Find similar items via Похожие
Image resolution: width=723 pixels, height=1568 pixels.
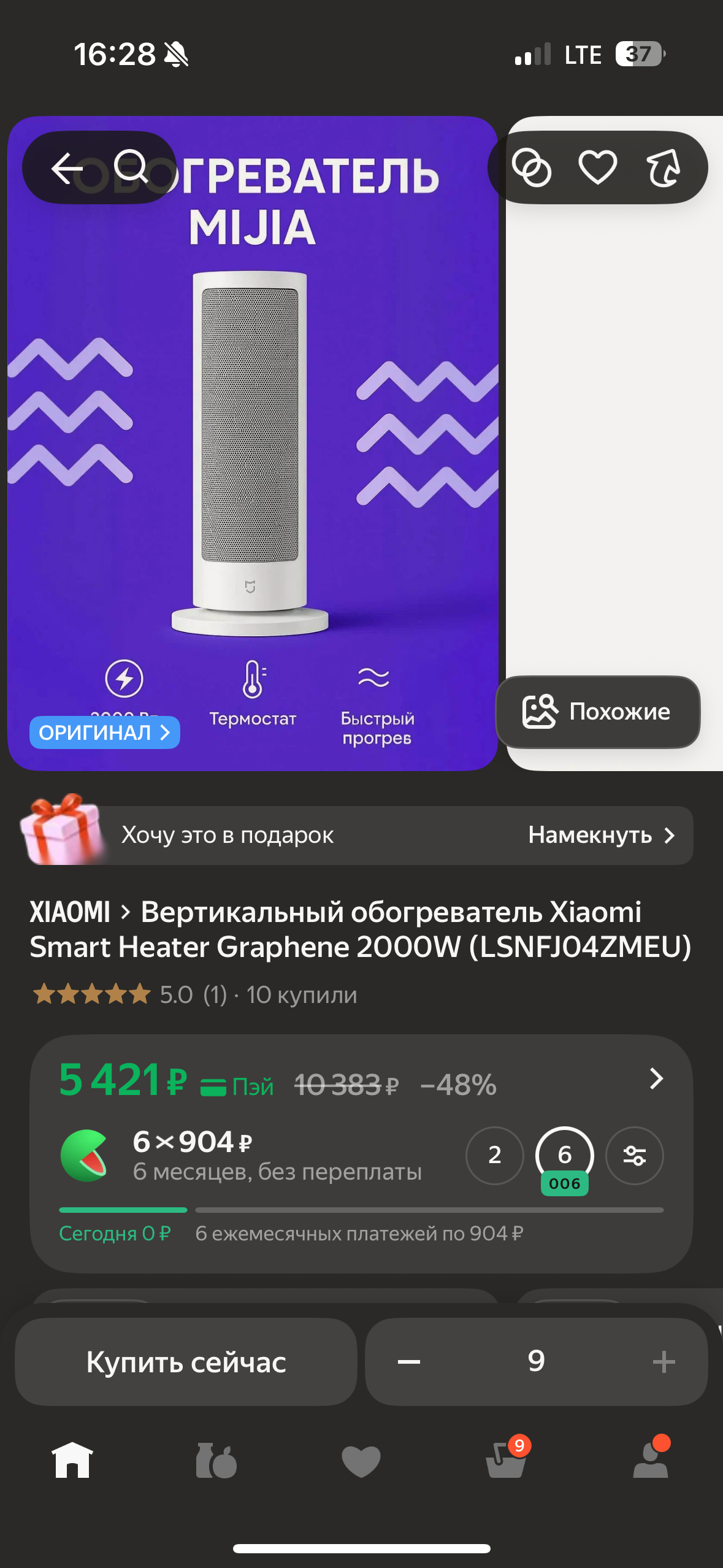pyautogui.click(x=597, y=712)
